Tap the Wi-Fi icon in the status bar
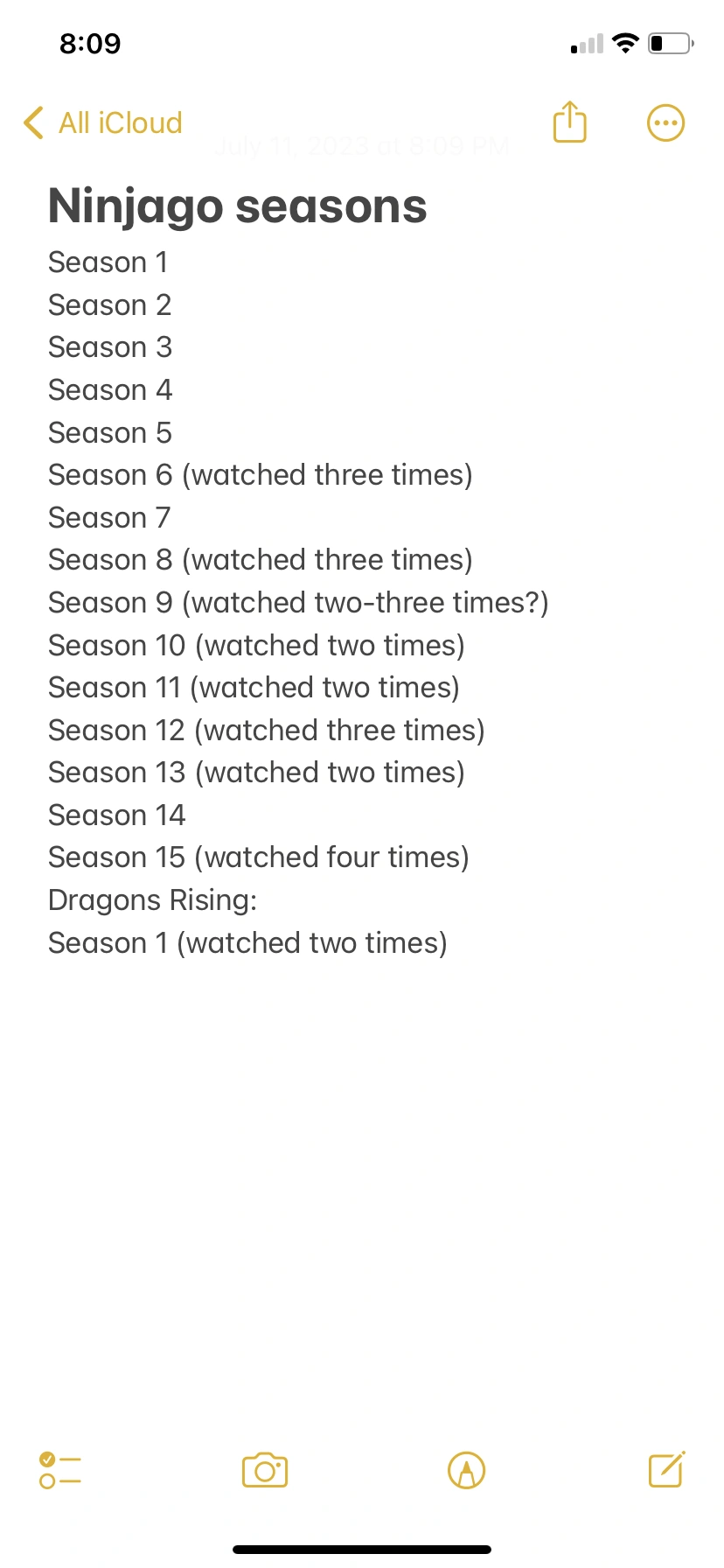Screen dimensions: 724x1568 626,42
